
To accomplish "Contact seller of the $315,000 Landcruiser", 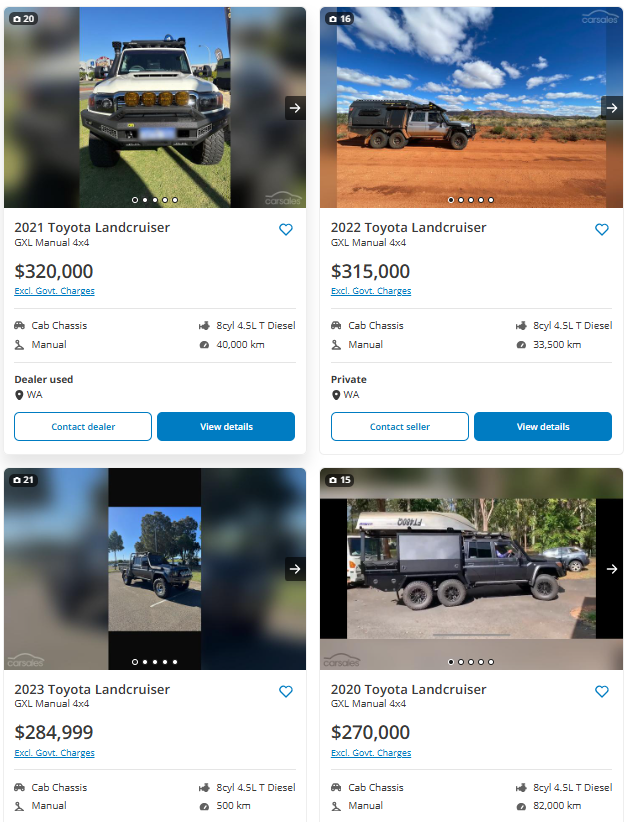I will click(400, 427).
